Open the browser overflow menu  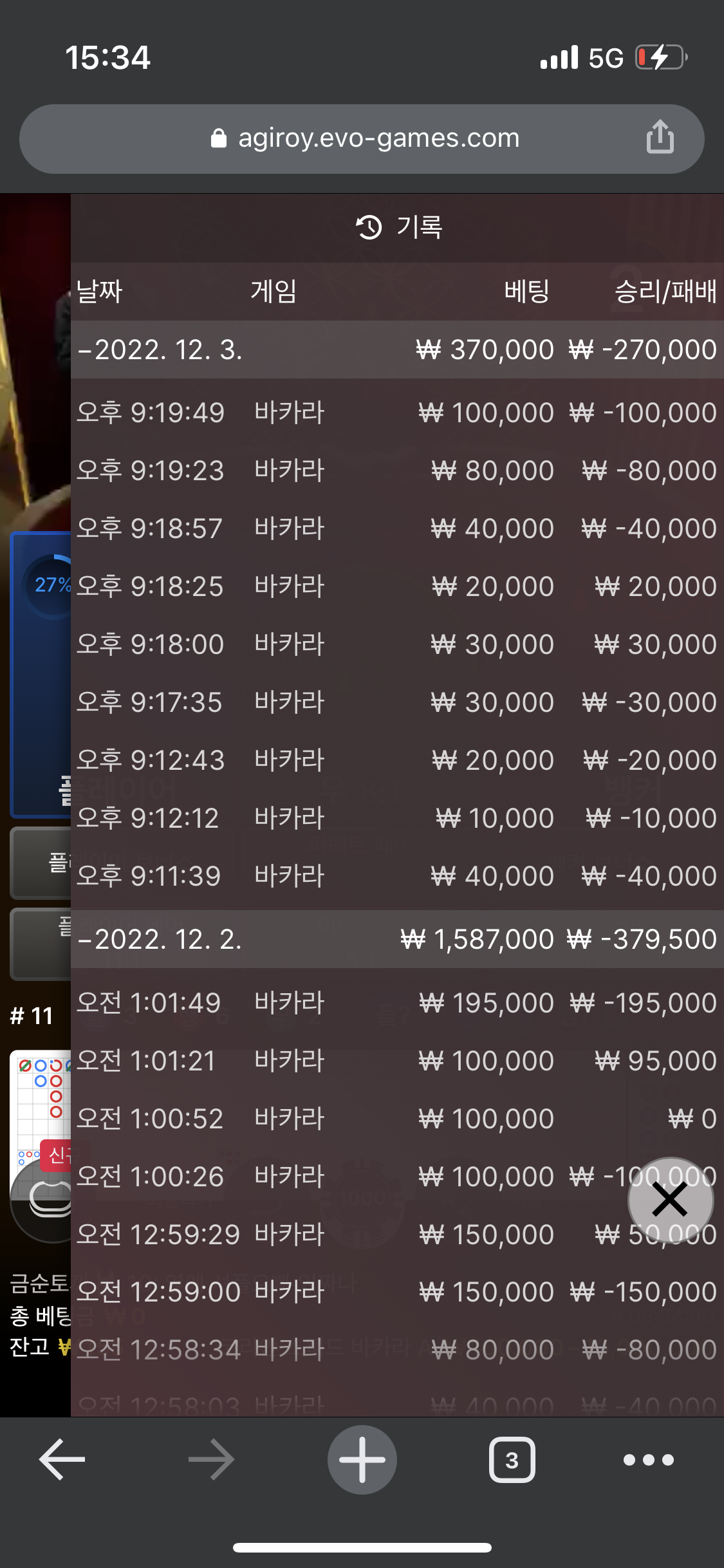pyautogui.click(x=648, y=1460)
